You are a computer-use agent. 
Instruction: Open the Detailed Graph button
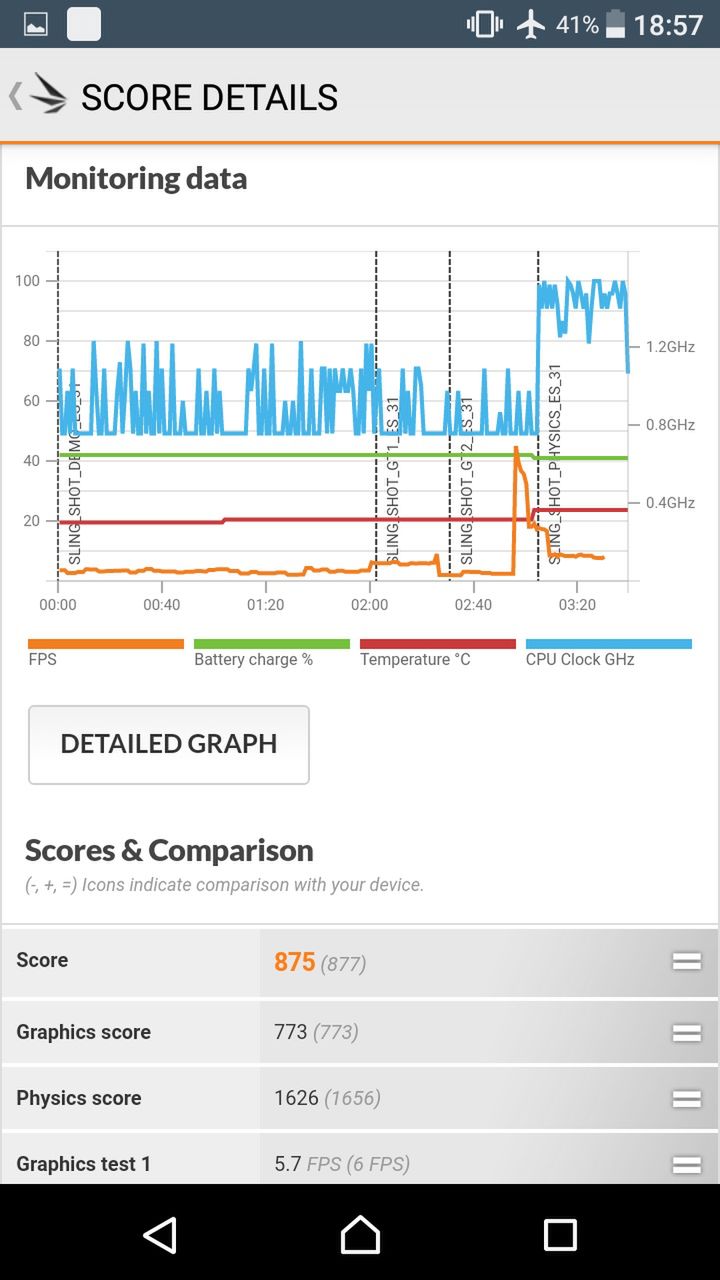coord(169,744)
